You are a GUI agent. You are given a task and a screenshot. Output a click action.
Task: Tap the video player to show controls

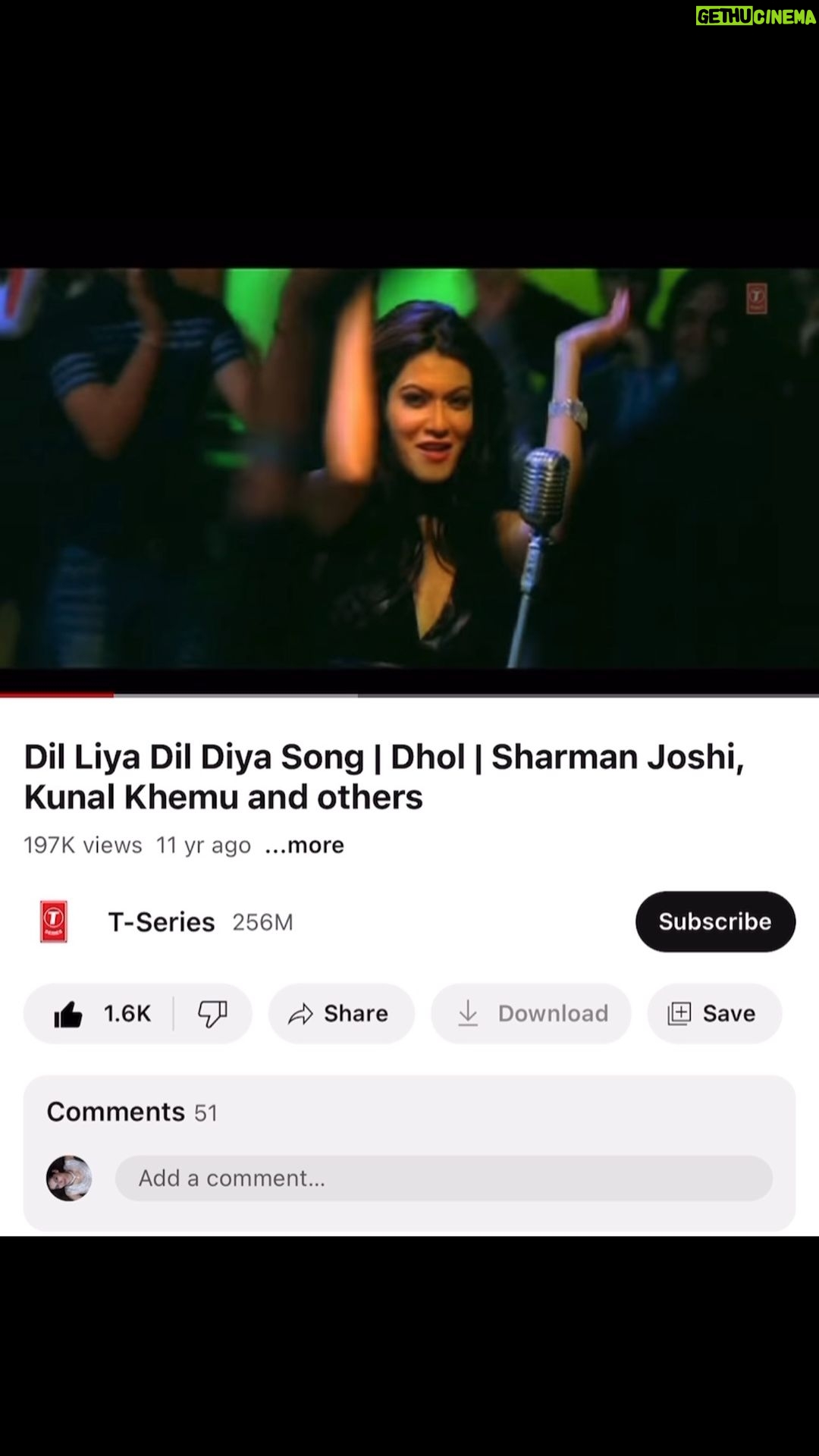(x=409, y=468)
